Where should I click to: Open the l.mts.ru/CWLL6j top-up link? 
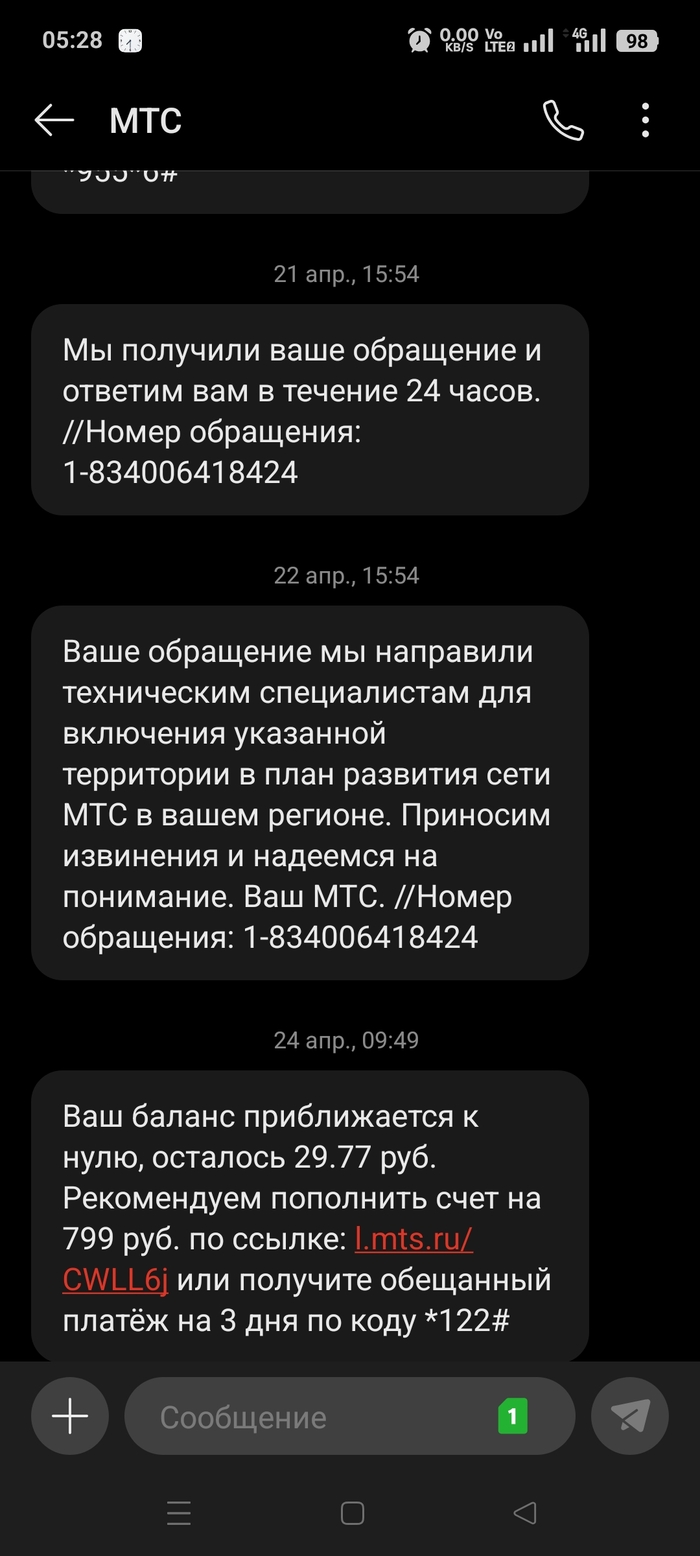[414, 1240]
